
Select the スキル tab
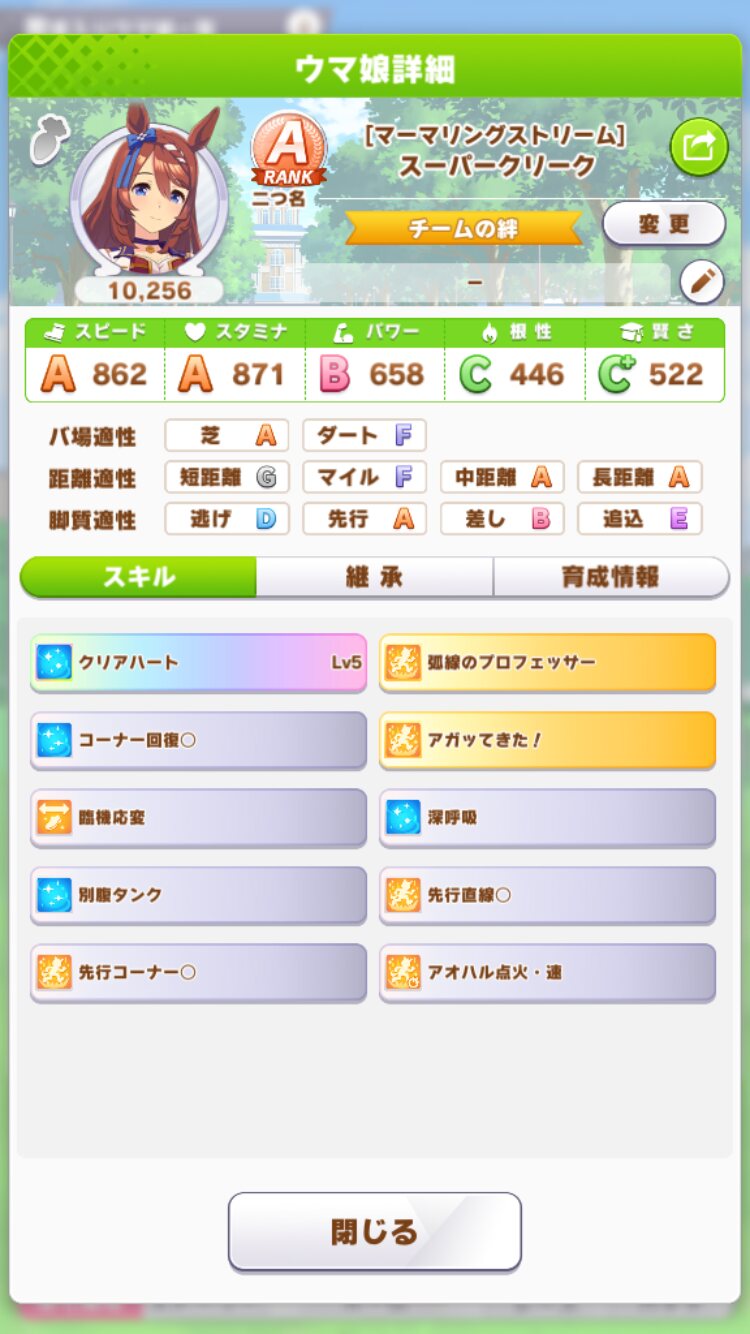(139, 577)
